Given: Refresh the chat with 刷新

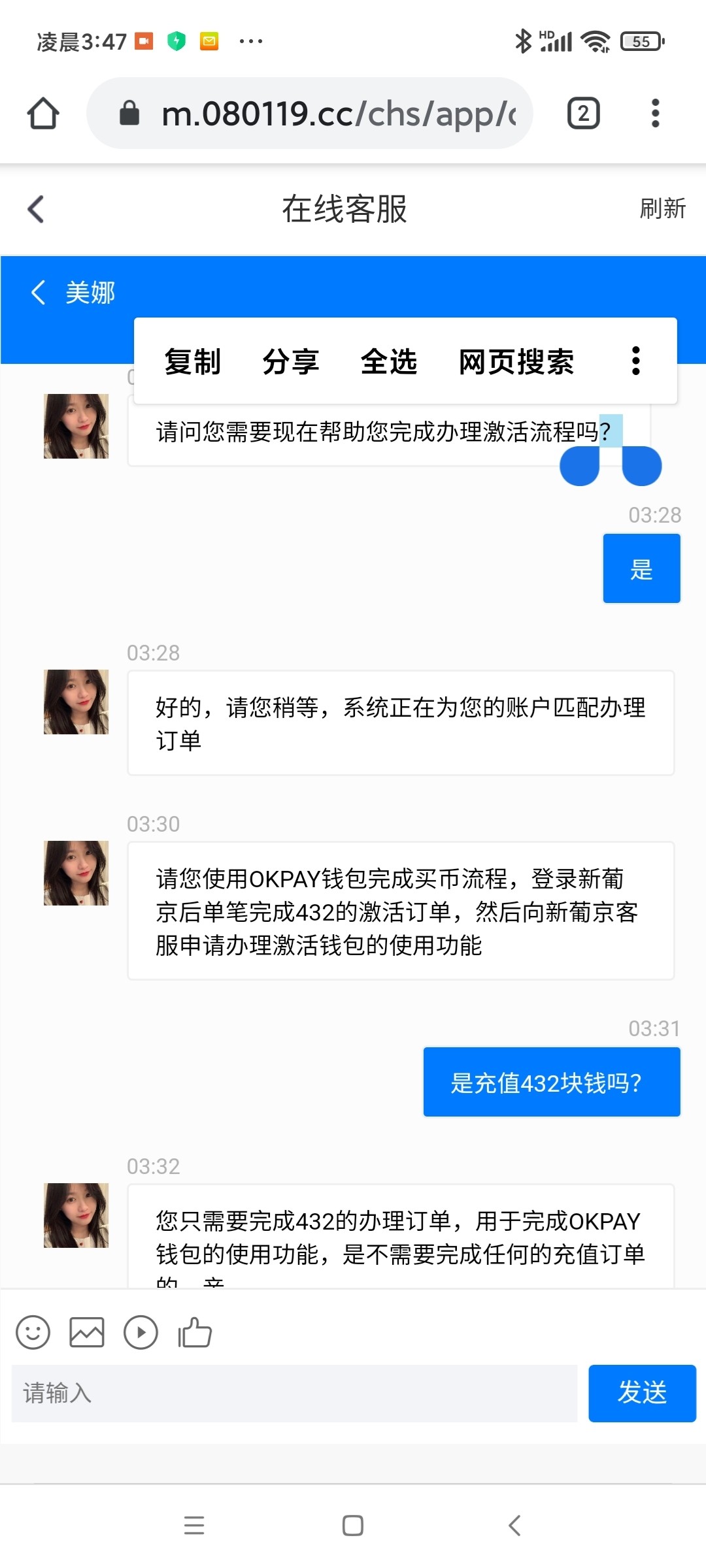Looking at the screenshot, I should click(x=662, y=209).
